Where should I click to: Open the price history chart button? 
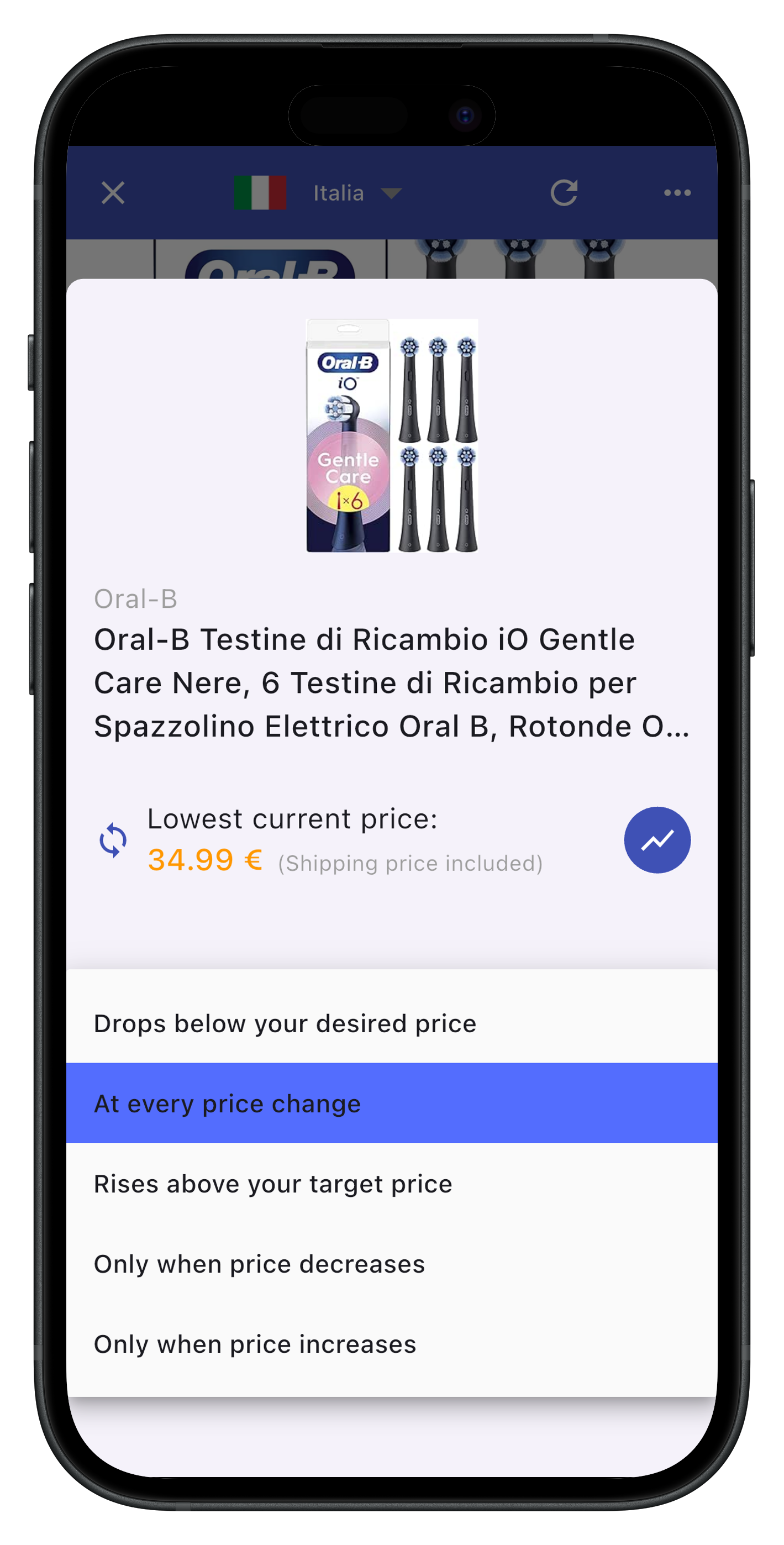pos(657,840)
